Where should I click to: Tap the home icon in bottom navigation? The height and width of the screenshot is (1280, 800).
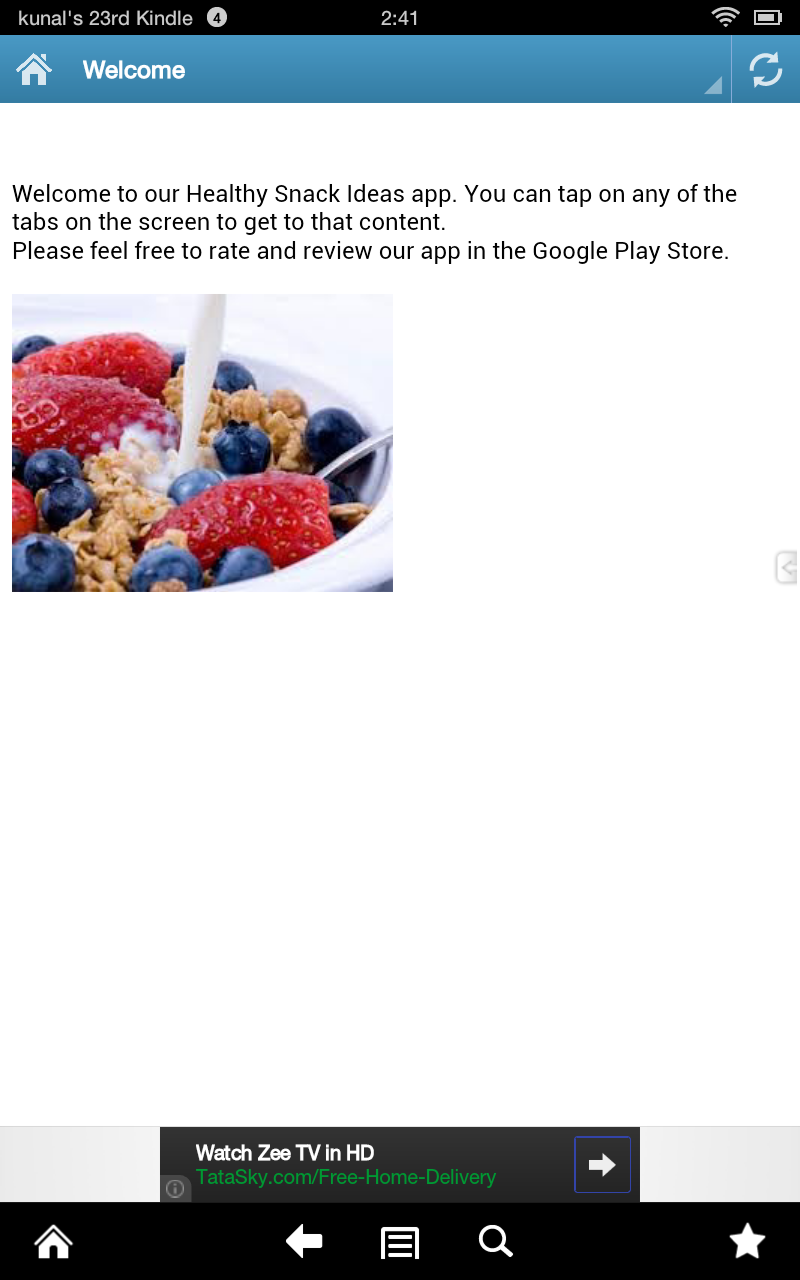[x=52, y=1241]
